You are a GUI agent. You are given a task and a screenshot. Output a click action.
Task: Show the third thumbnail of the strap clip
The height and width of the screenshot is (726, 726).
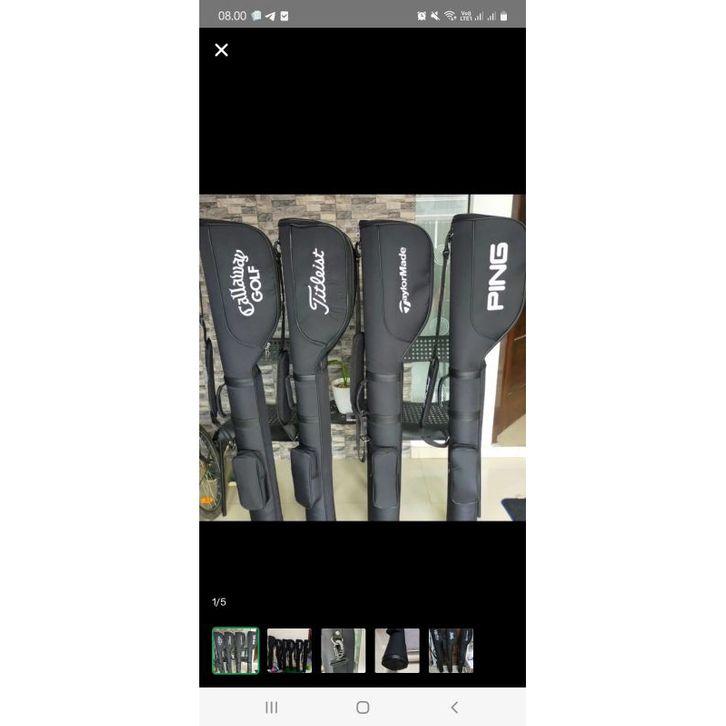click(343, 650)
